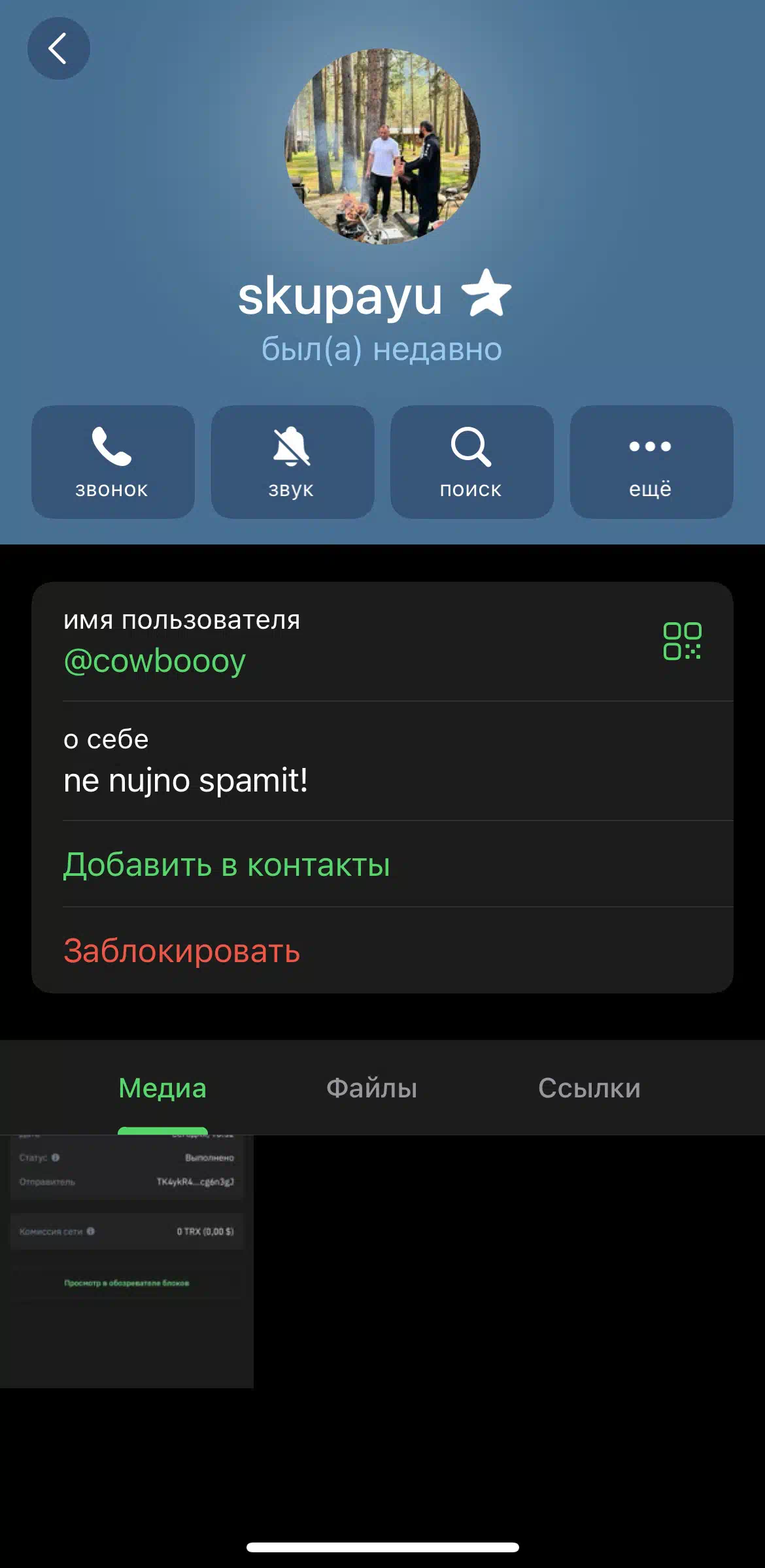
Task: Tap the @cowboooy username
Action: click(155, 661)
